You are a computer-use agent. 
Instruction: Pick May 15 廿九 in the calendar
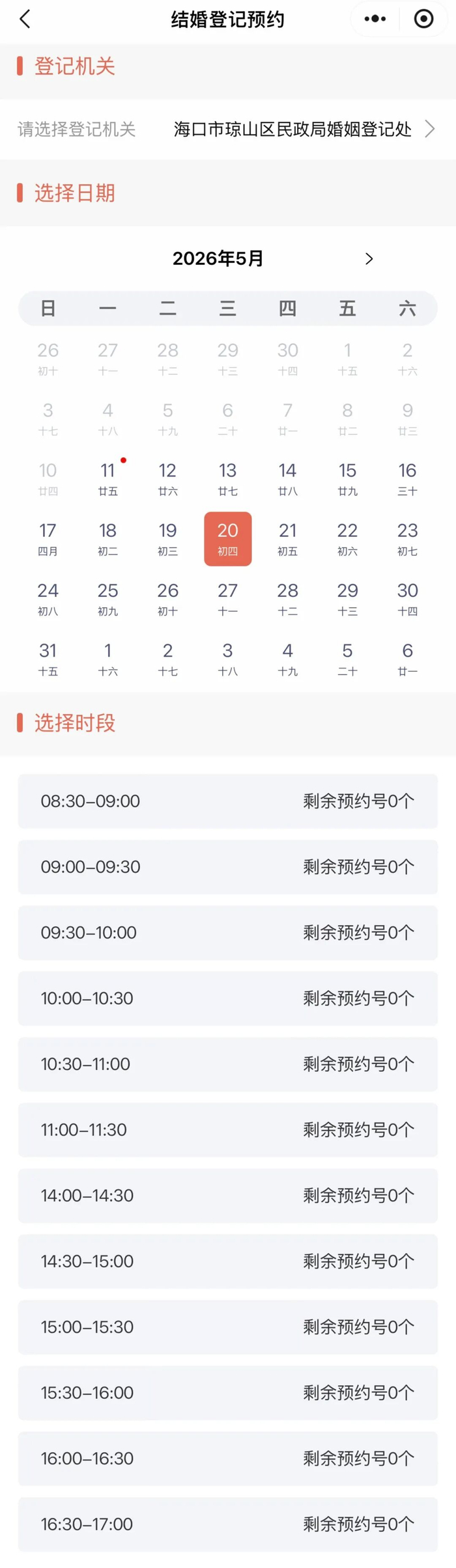347,478
